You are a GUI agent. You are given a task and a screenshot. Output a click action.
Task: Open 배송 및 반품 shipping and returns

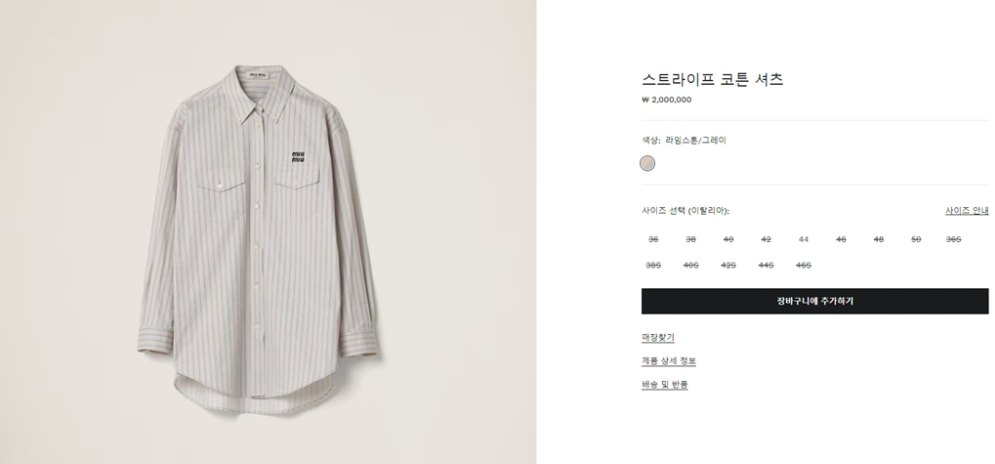(664, 385)
